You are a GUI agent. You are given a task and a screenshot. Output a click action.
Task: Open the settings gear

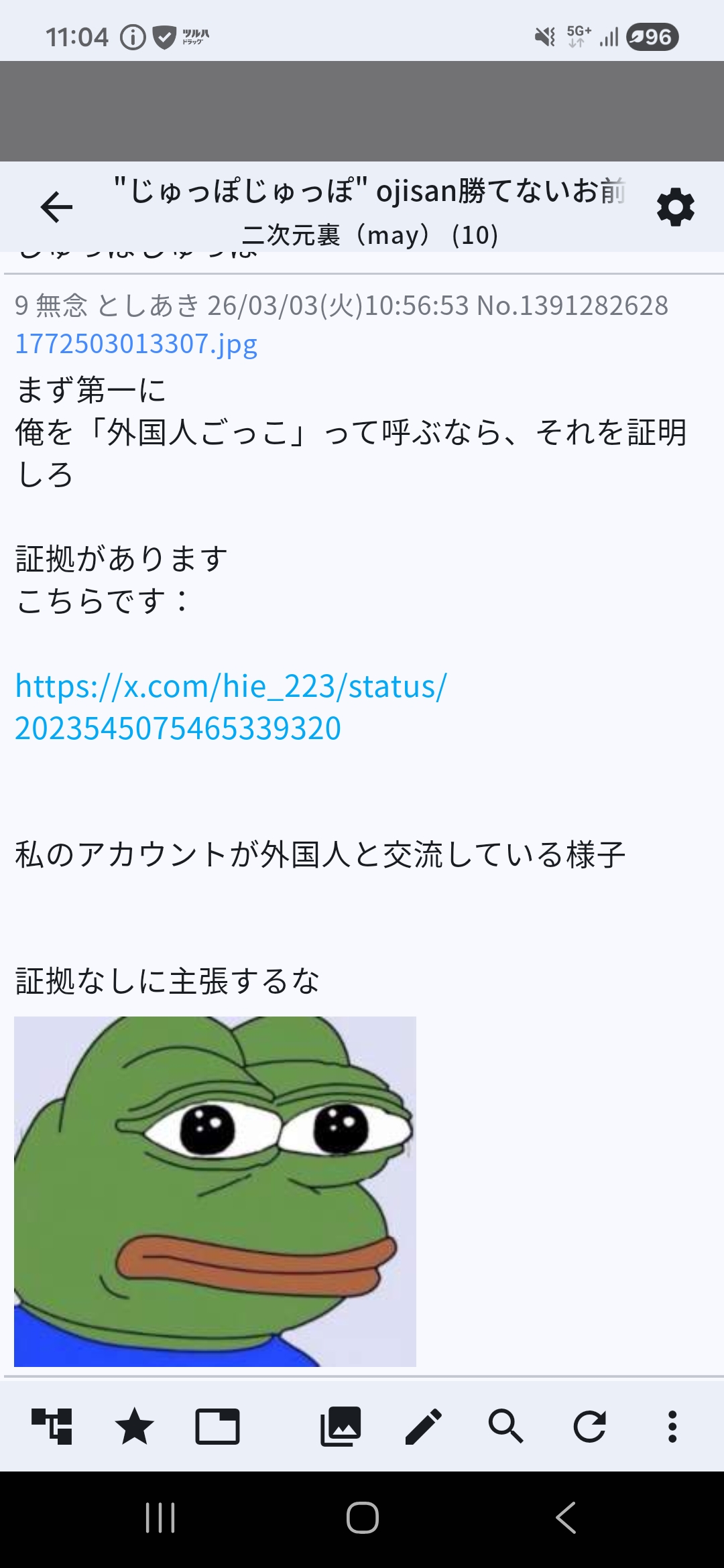pyautogui.click(x=675, y=207)
